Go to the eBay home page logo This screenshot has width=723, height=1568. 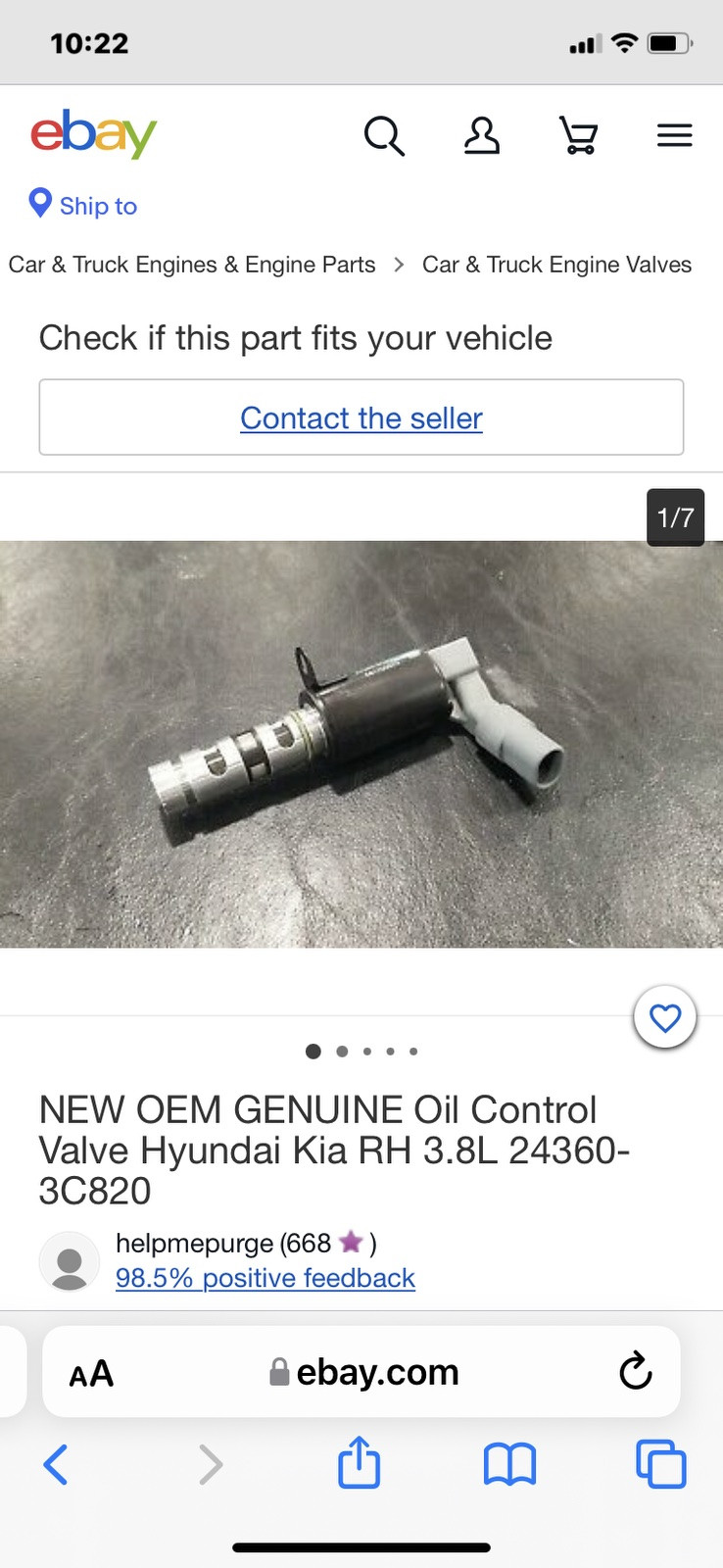[x=93, y=133]
